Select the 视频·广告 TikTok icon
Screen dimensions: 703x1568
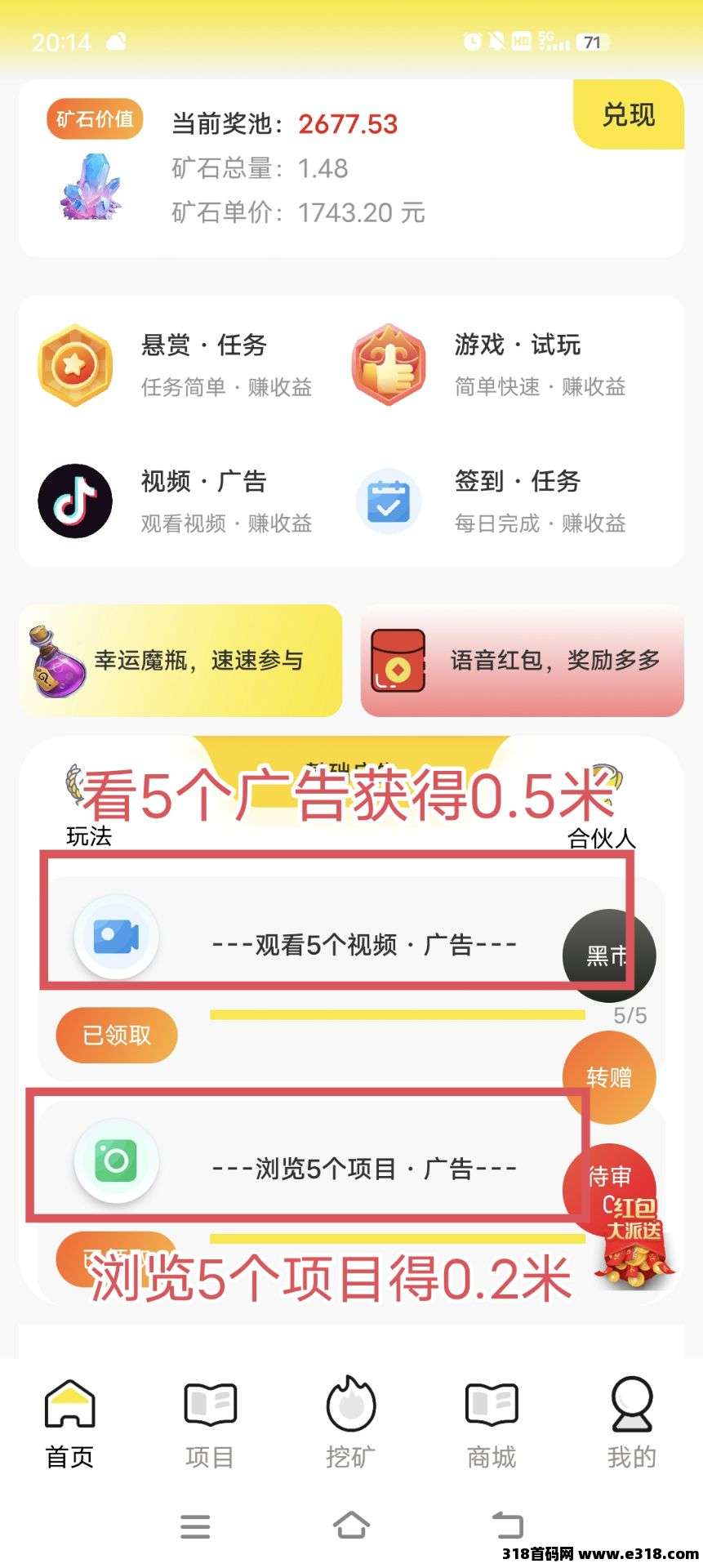[75, 501]
